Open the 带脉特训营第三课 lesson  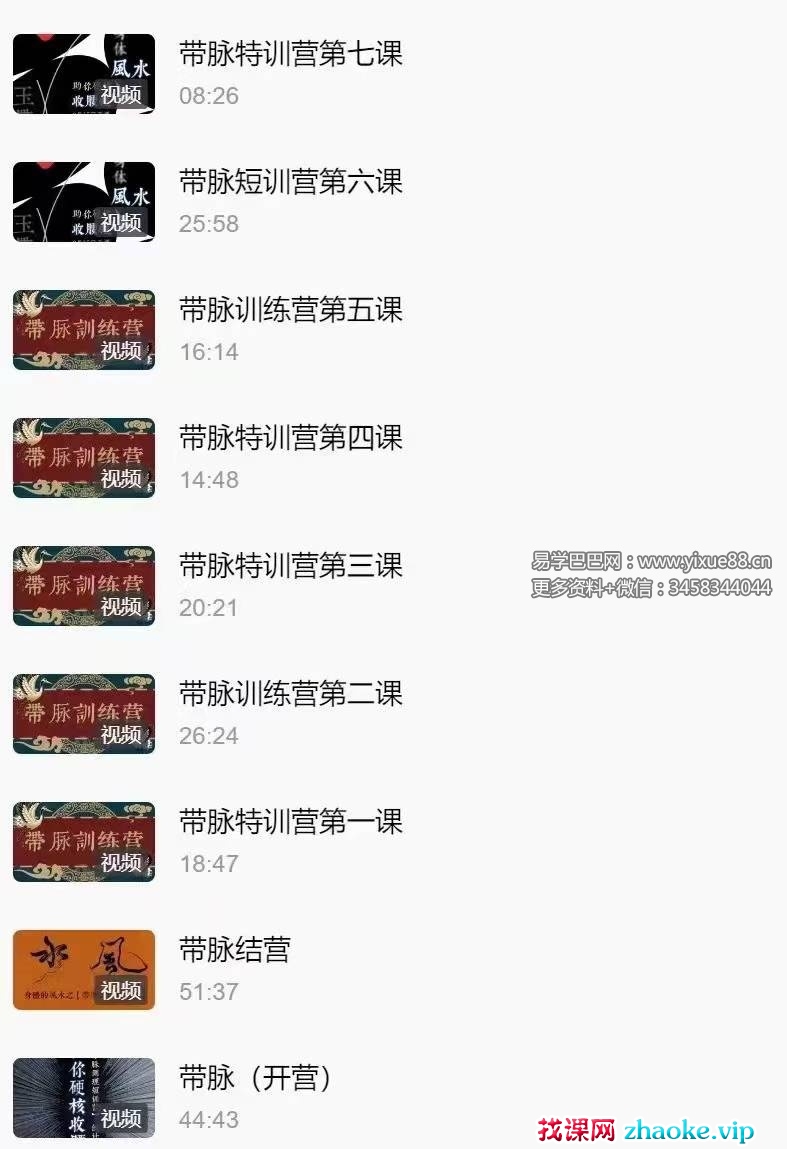pos(290,566)
